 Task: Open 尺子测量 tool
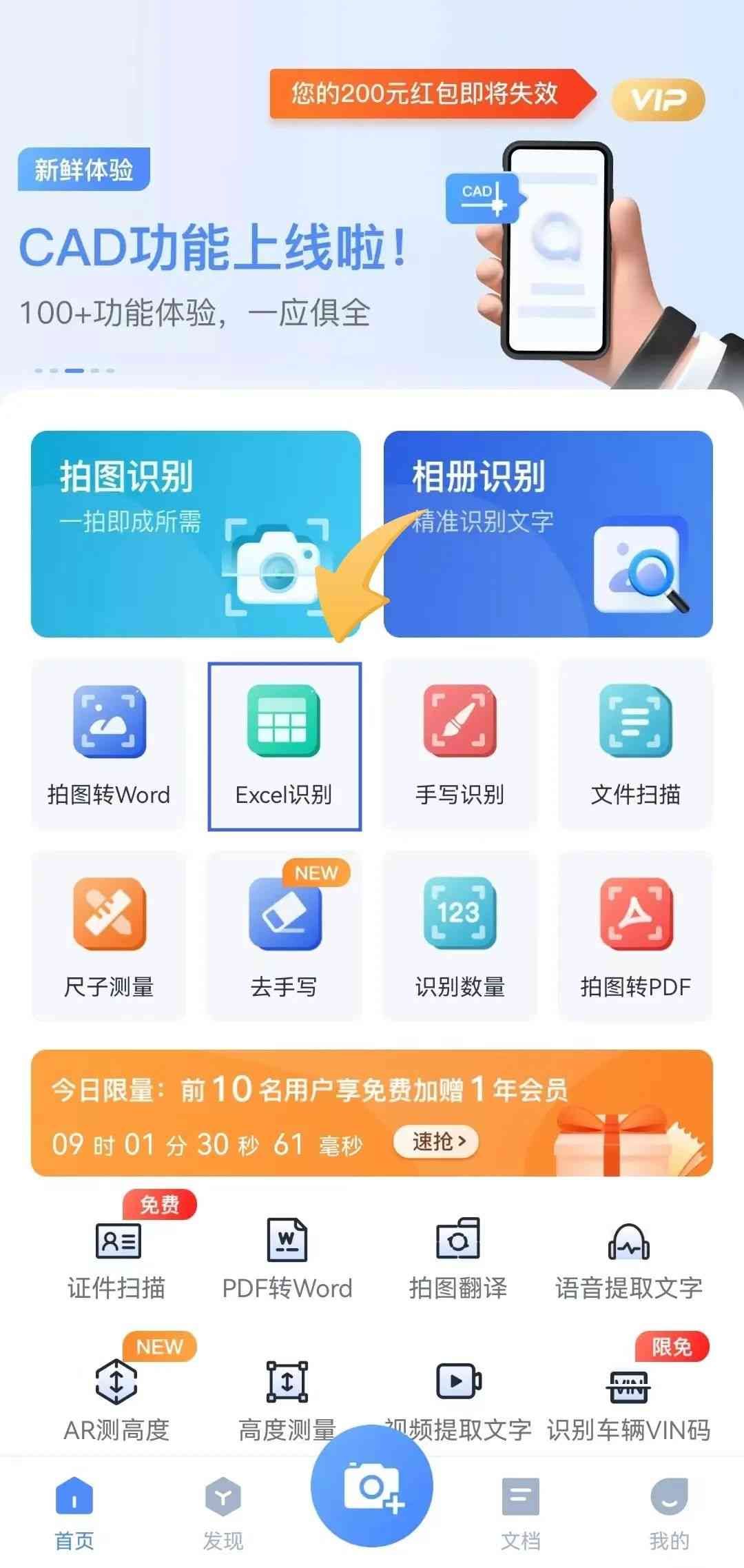coord(109,936)
